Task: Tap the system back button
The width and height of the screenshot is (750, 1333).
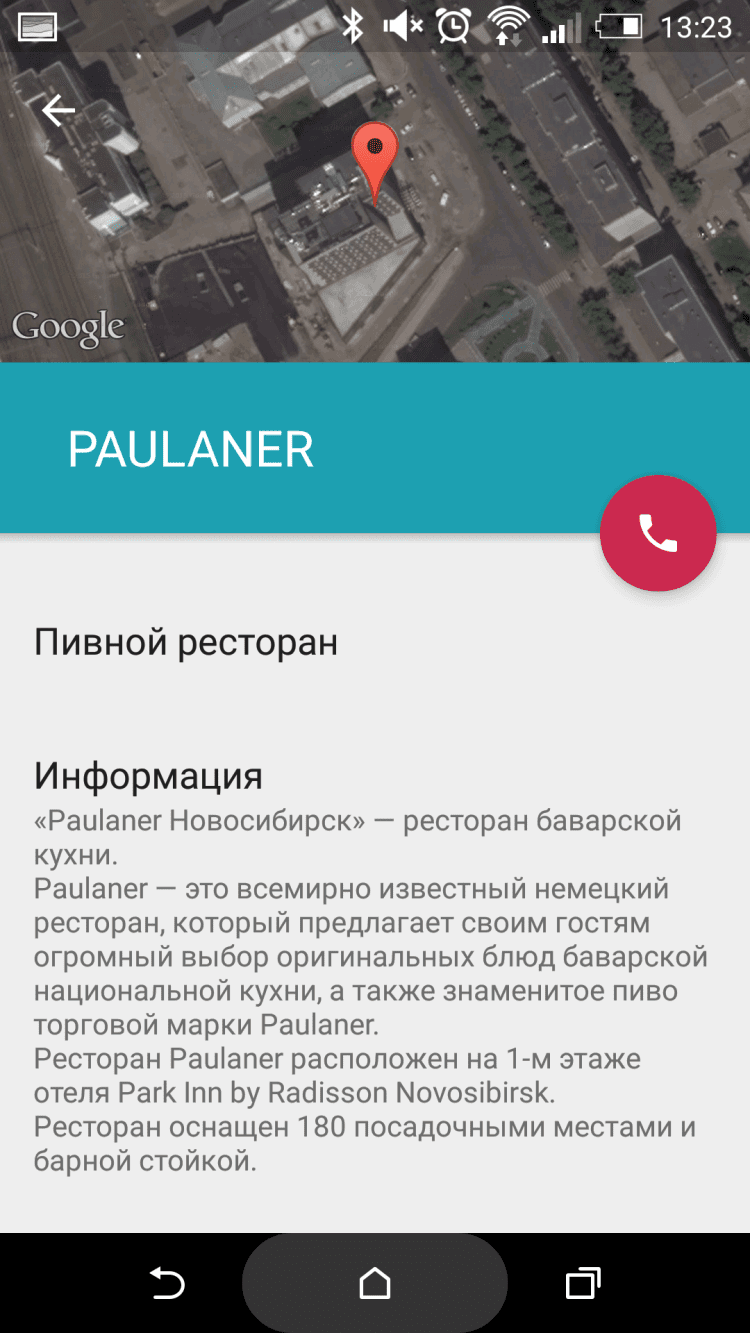Action: coord(167,1282)
